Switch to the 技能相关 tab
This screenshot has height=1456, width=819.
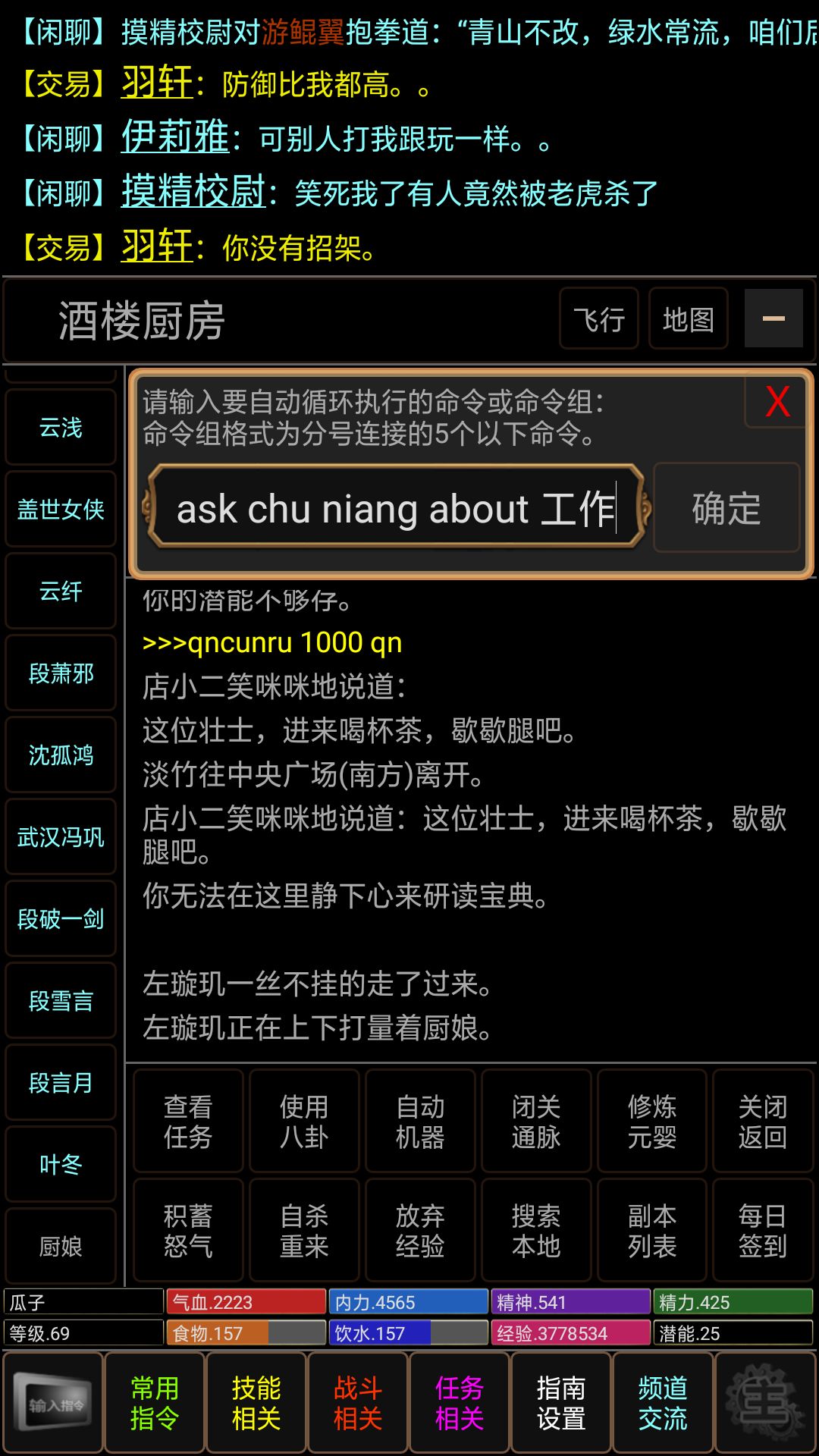tap(256, 1403)
